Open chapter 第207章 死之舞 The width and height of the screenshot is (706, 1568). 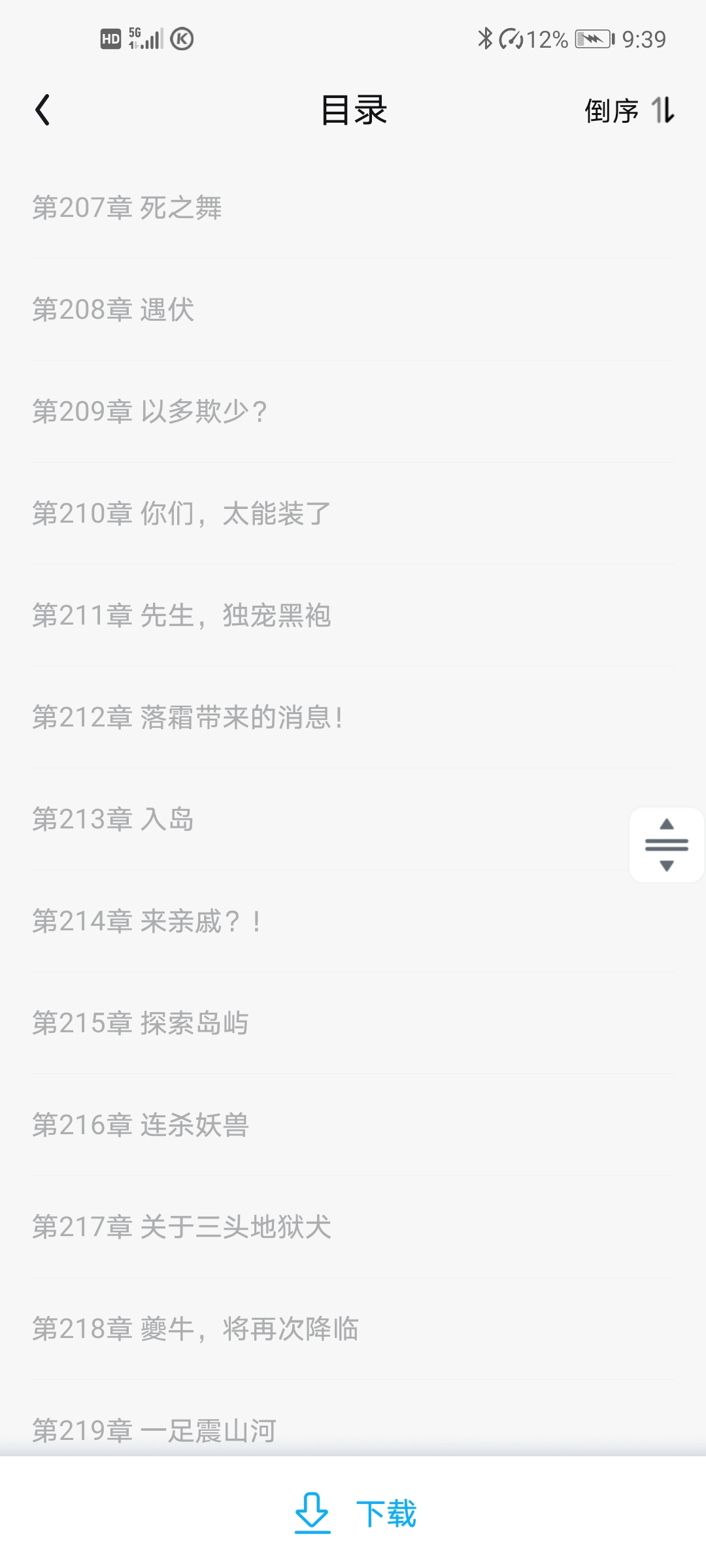point(127,208)
